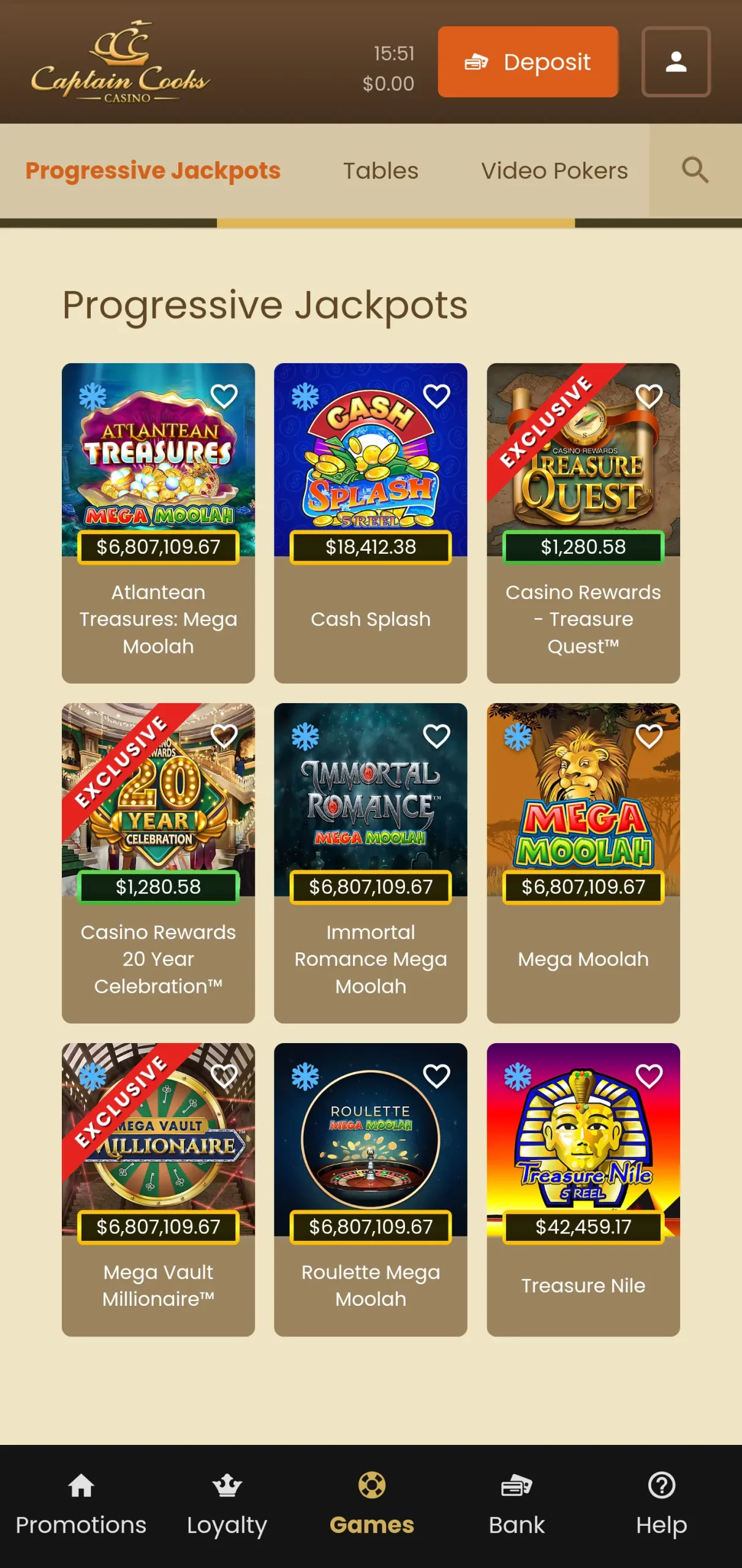Open Mega Vault Millionaire game
The image size is (742, 1568).
[158, 1189]
